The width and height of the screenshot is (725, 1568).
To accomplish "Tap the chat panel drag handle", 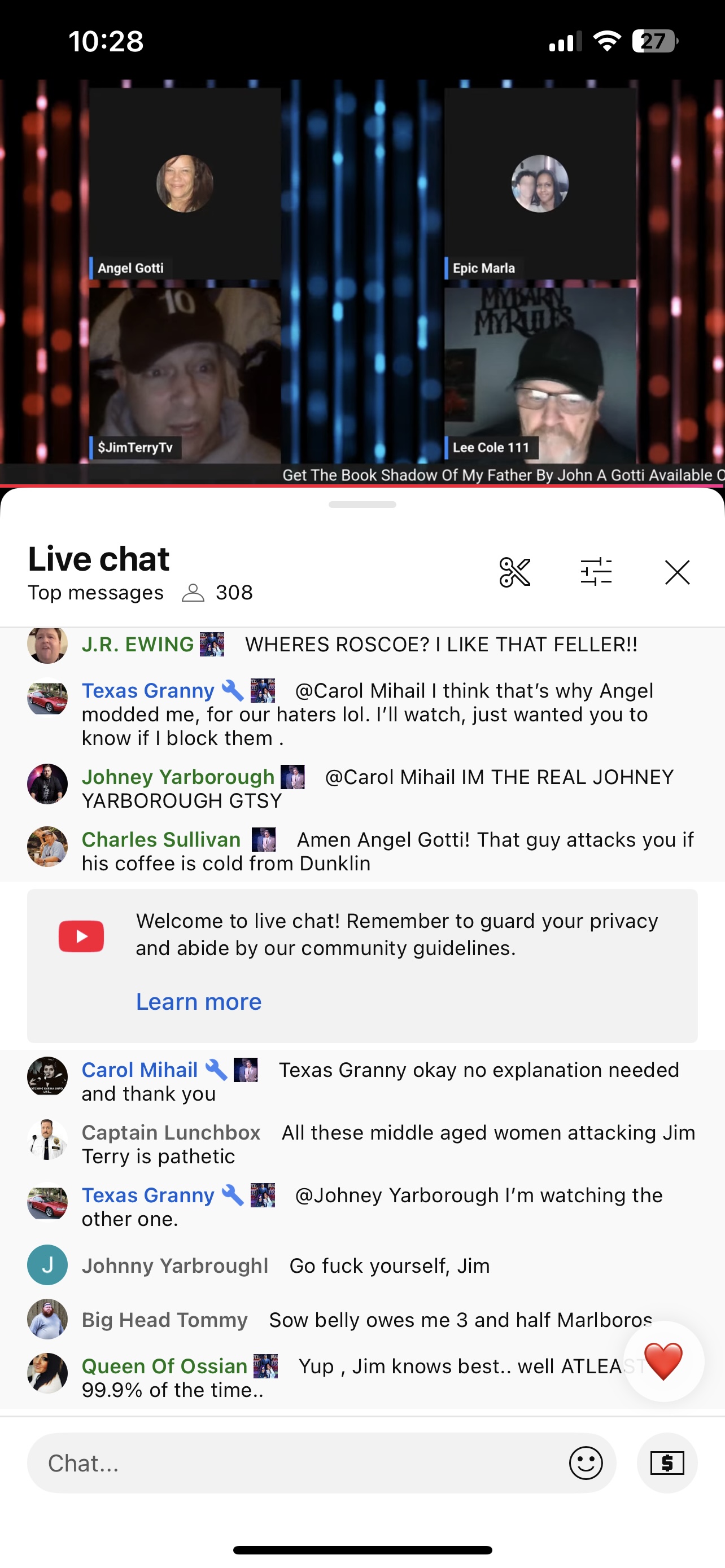I will (x=362, y=505).
